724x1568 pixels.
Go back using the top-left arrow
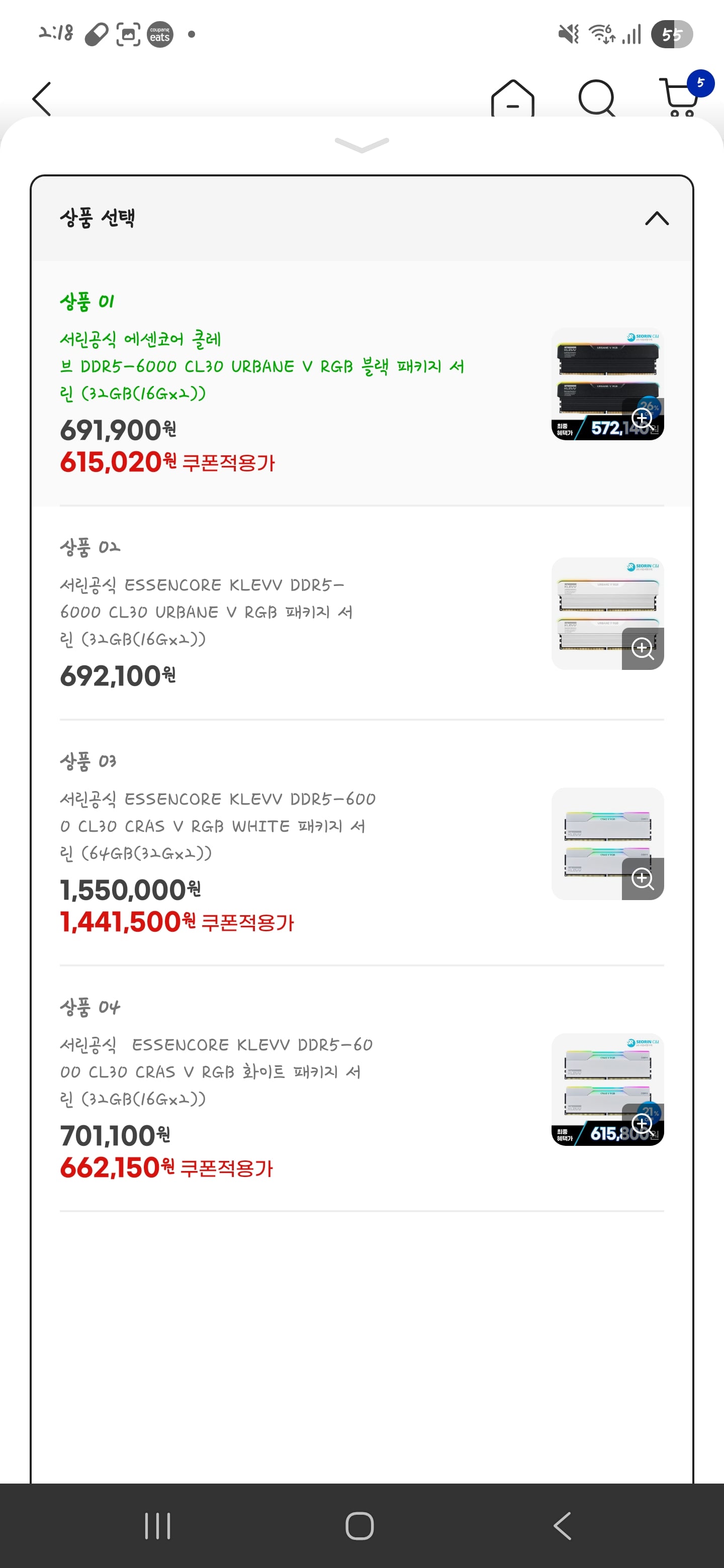coord(41,99)
